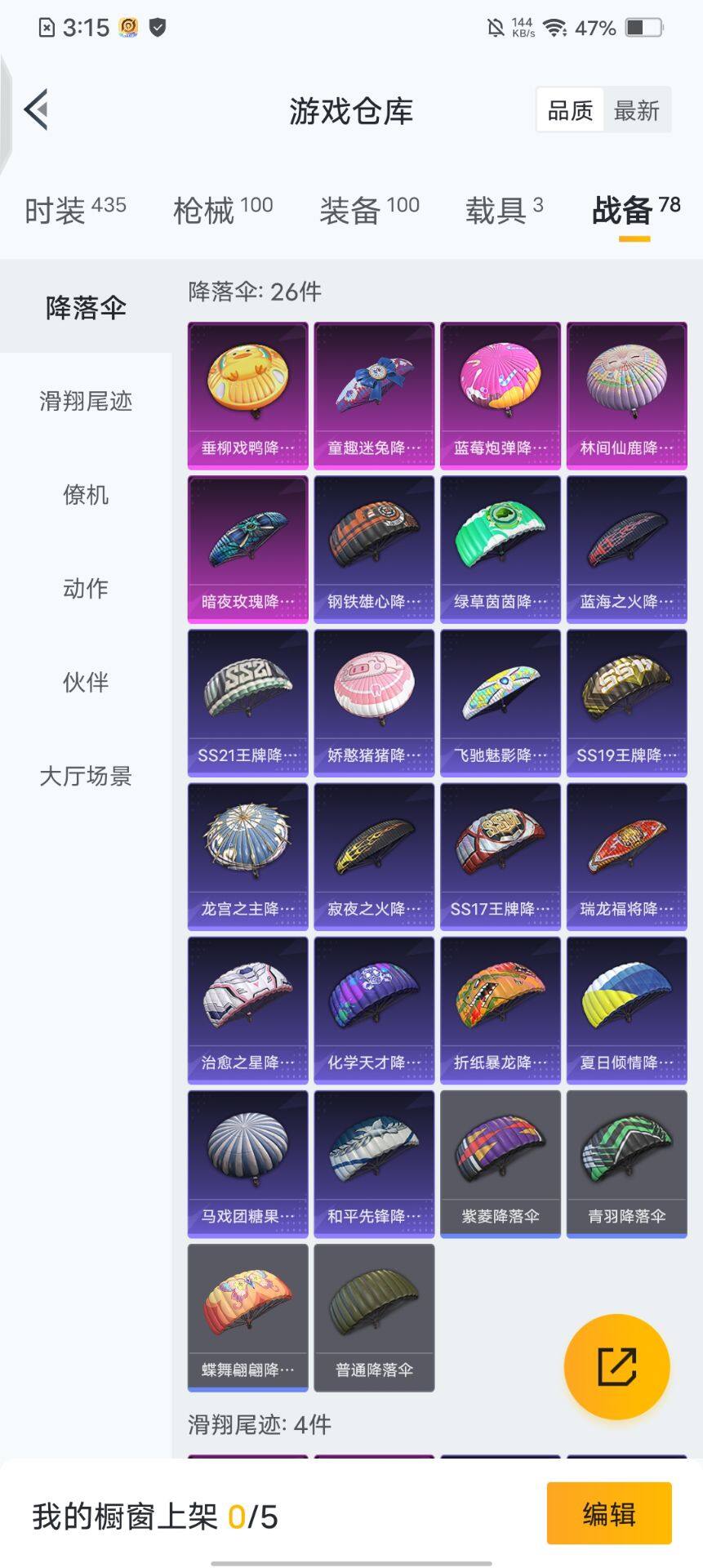Image resolution: width=703 pixels, height=1568 pixels.
Task: Switch to the 时装 tab
Action: click(x=74, y=210)
